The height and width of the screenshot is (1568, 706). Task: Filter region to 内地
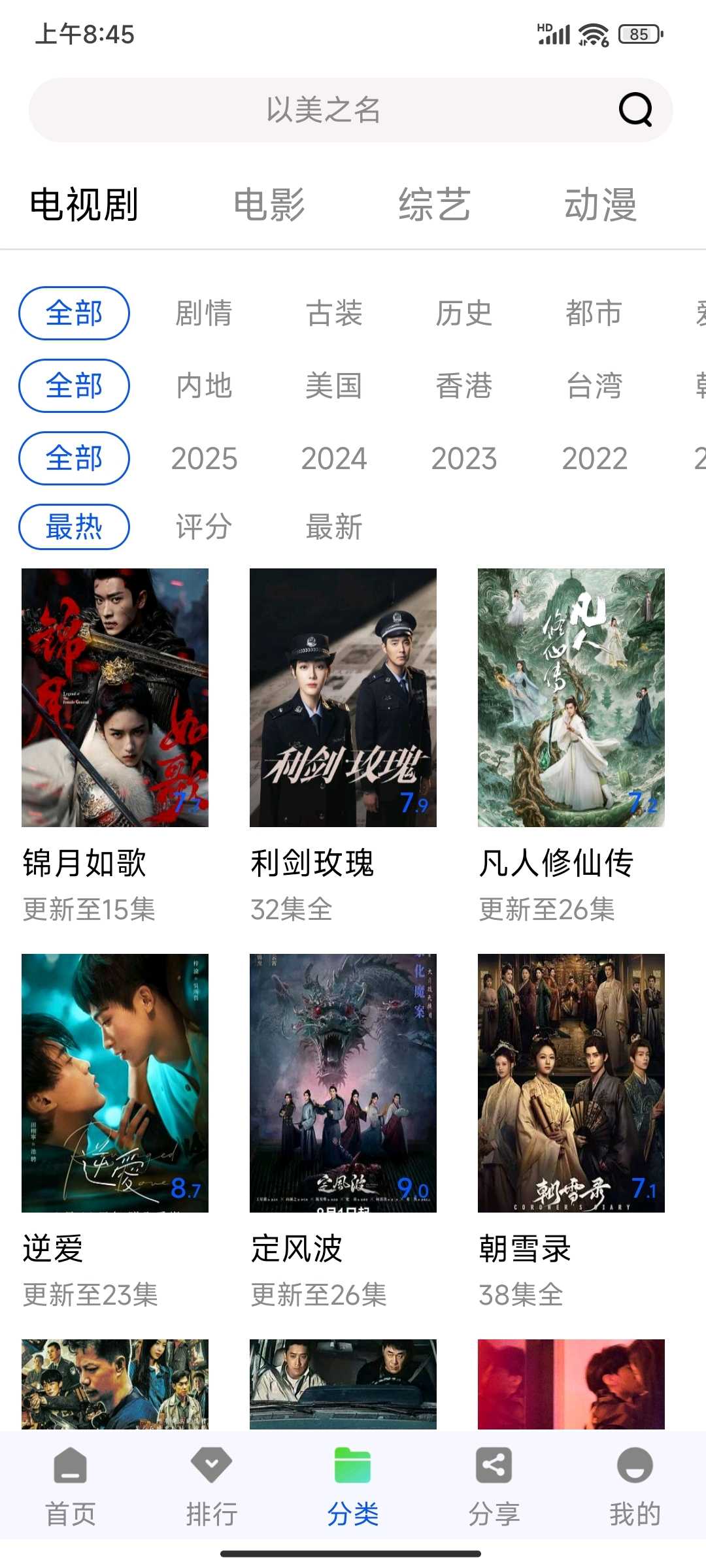204,385
